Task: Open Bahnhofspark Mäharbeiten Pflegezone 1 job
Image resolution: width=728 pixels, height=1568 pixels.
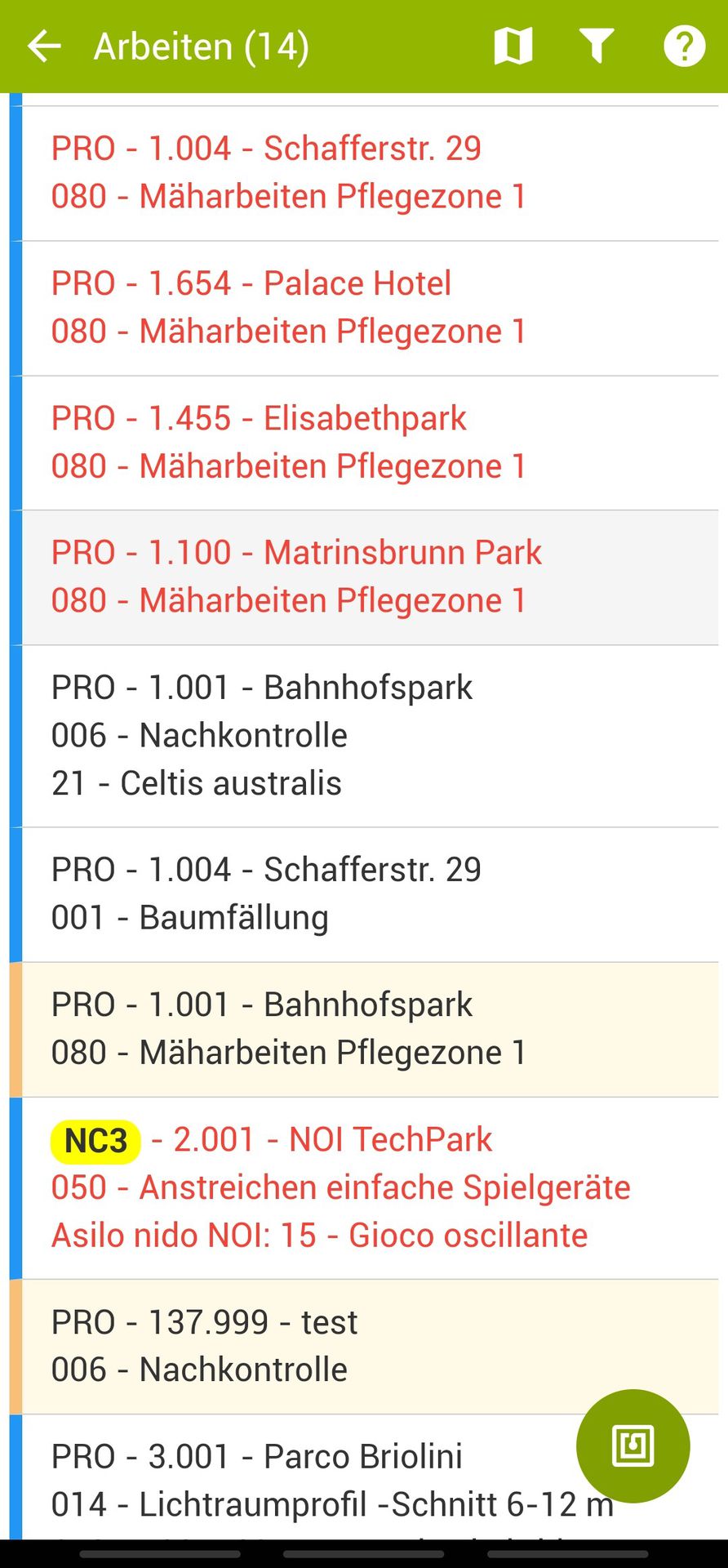Action: point(367,1028)
